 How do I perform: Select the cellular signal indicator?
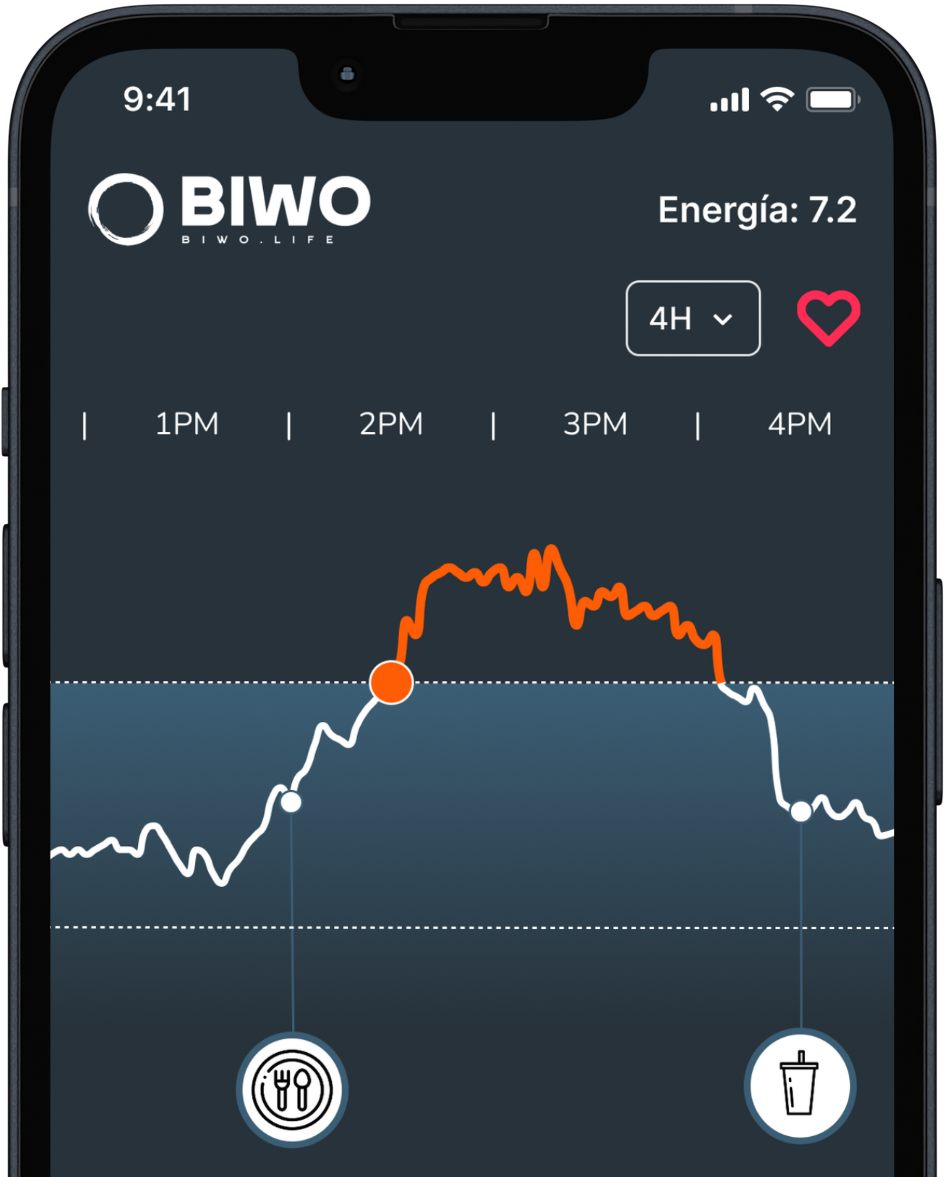point(727,99)
